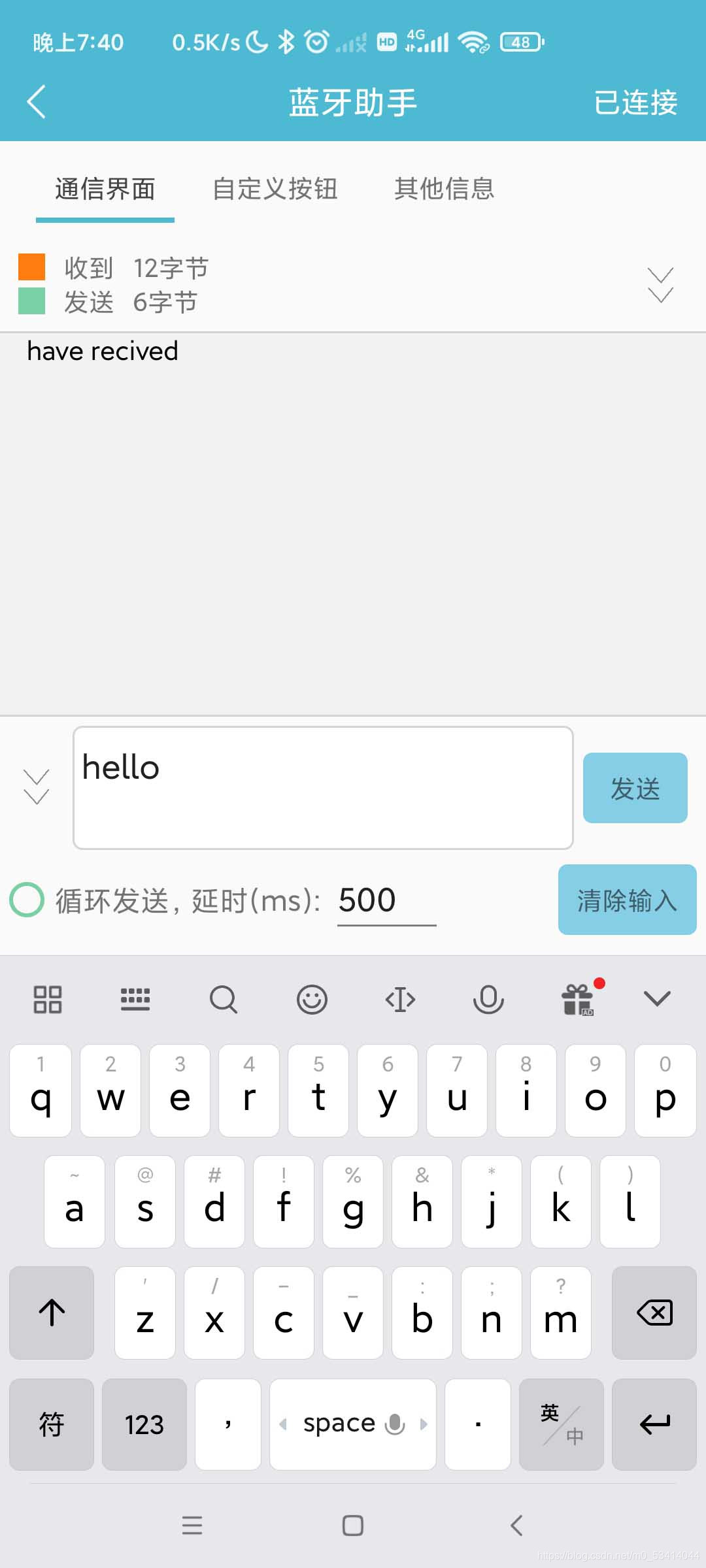Toggle the 英/中 keyboard language key
Screen dimensions: 706x1568
tap(561, 1424)
